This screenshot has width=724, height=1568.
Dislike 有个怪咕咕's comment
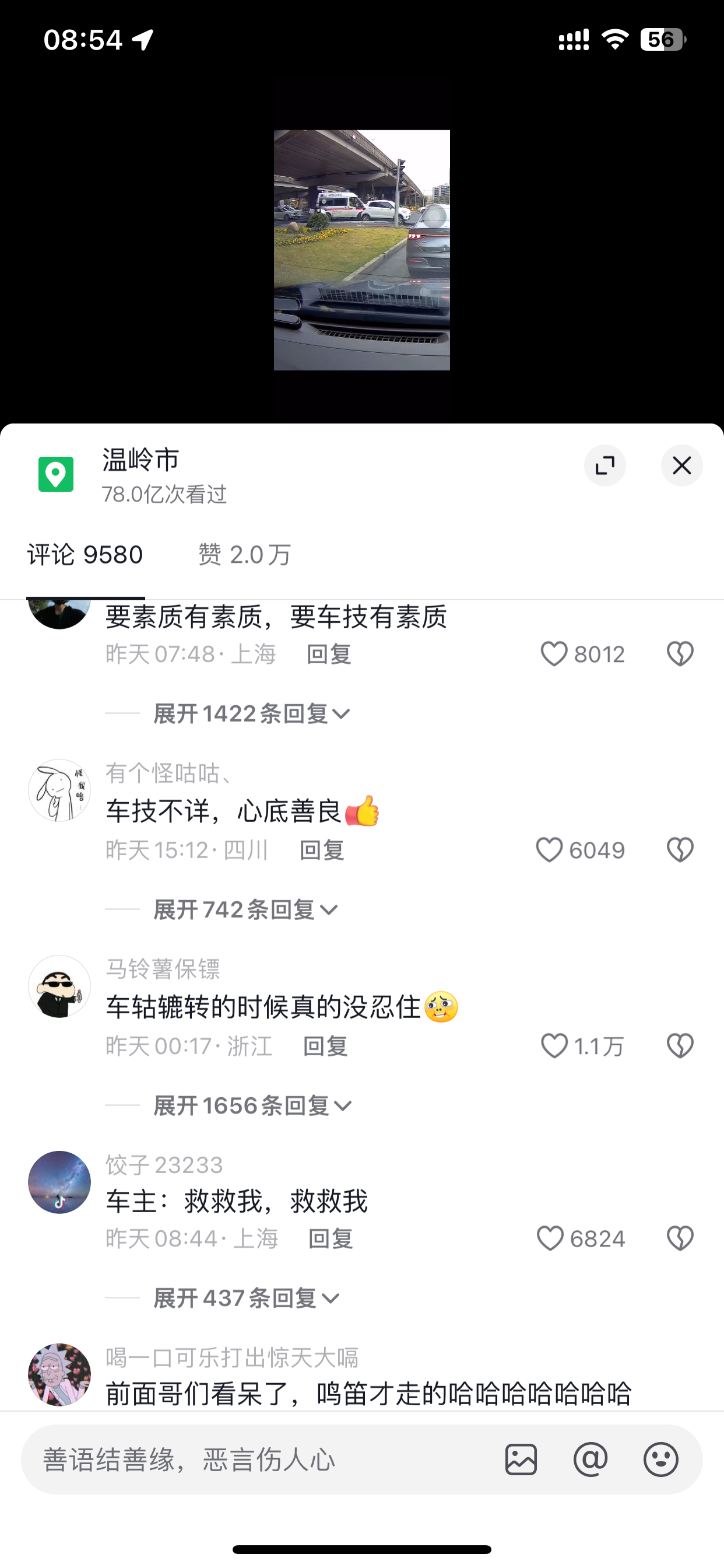pos(680,850)
